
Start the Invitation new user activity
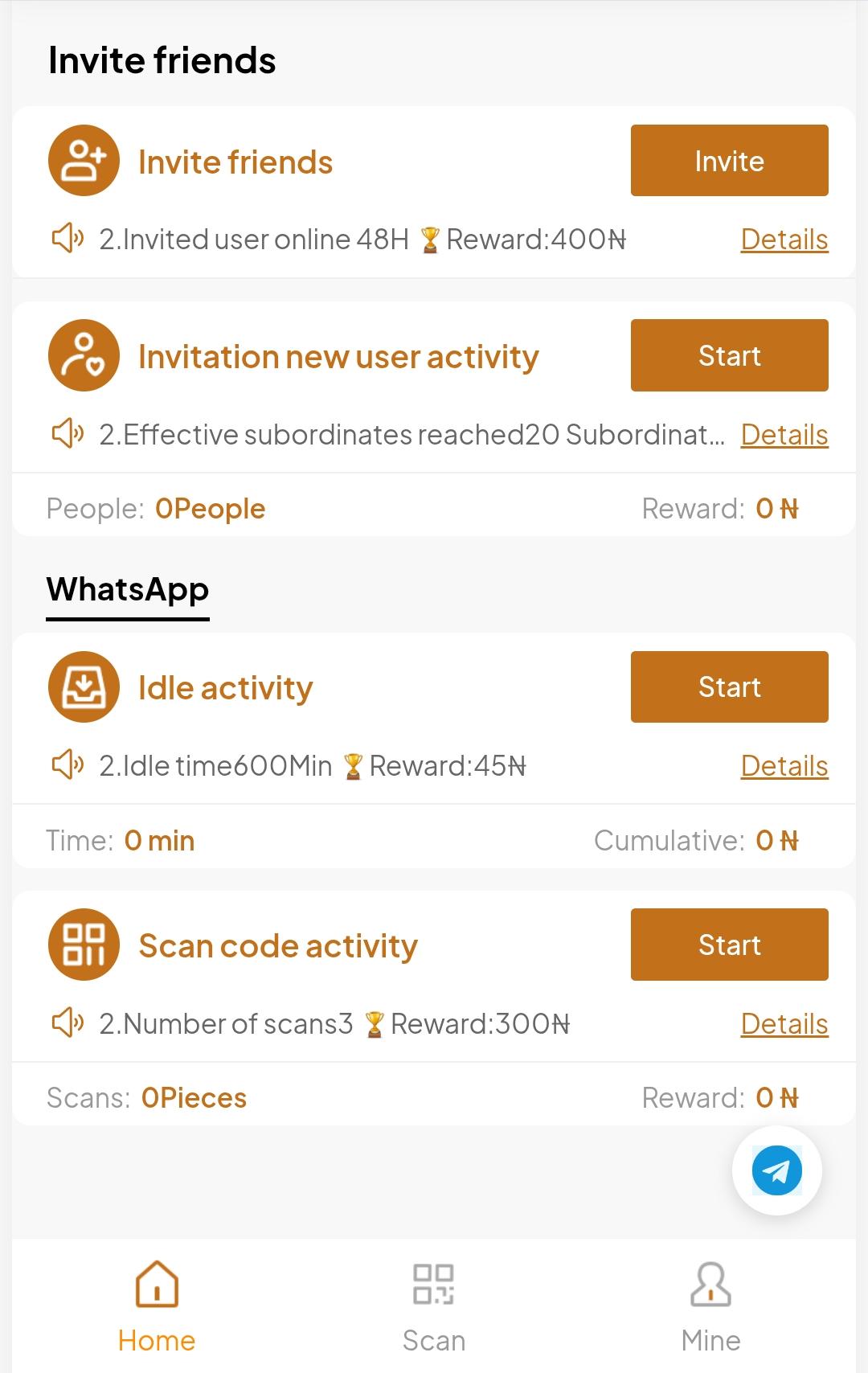729,355
